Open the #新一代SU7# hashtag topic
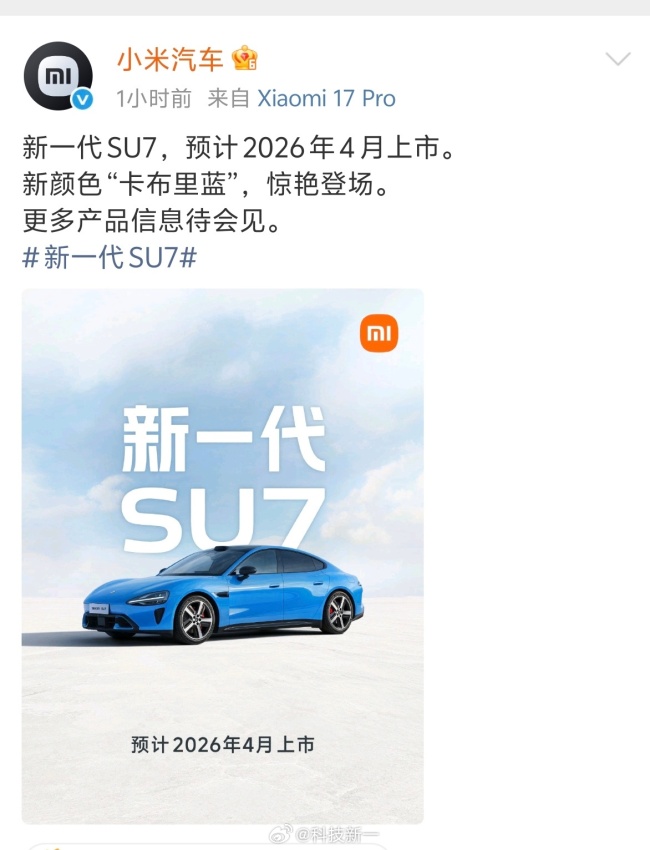This screenshot has height=850, width=650. pos(109,257)
